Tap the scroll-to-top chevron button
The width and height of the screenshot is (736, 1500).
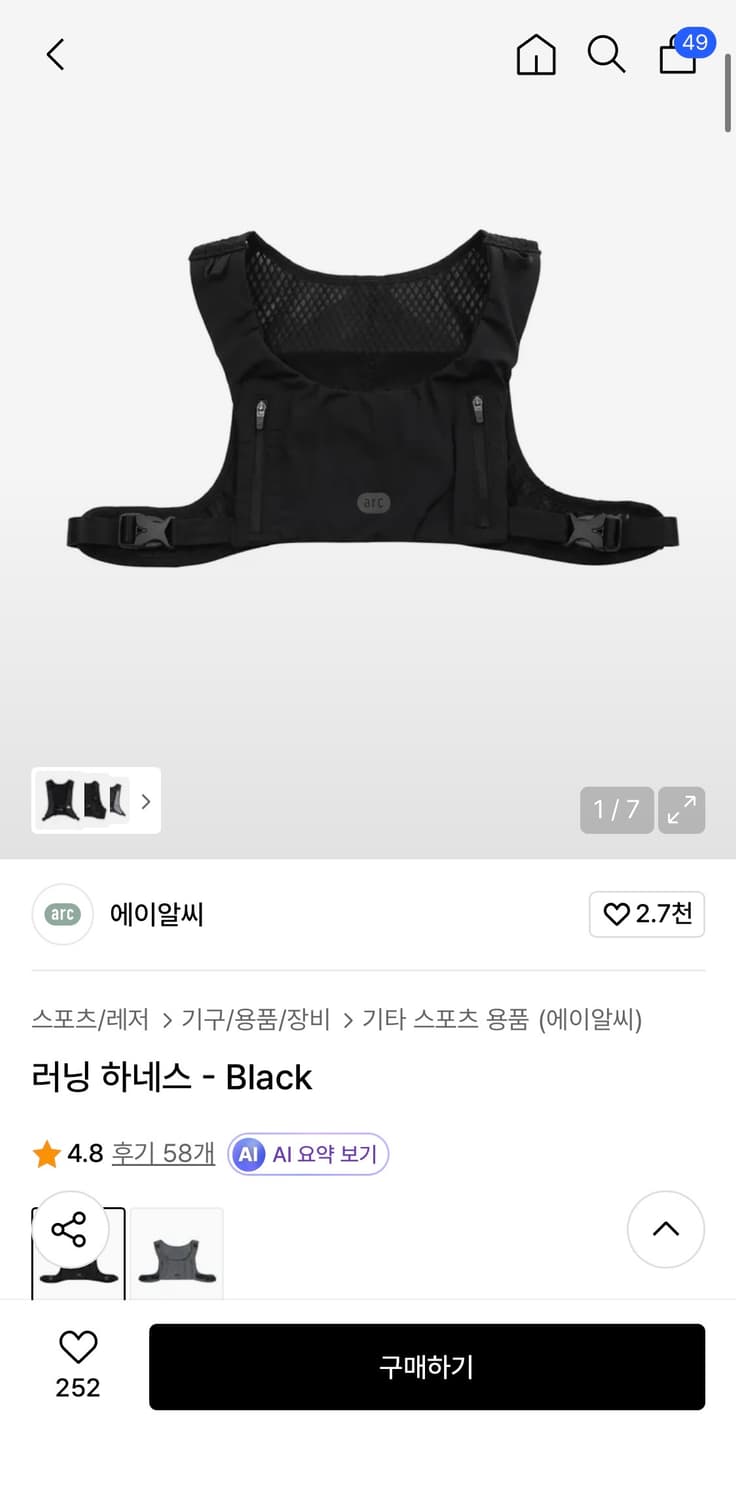(x=665, y=1230)
